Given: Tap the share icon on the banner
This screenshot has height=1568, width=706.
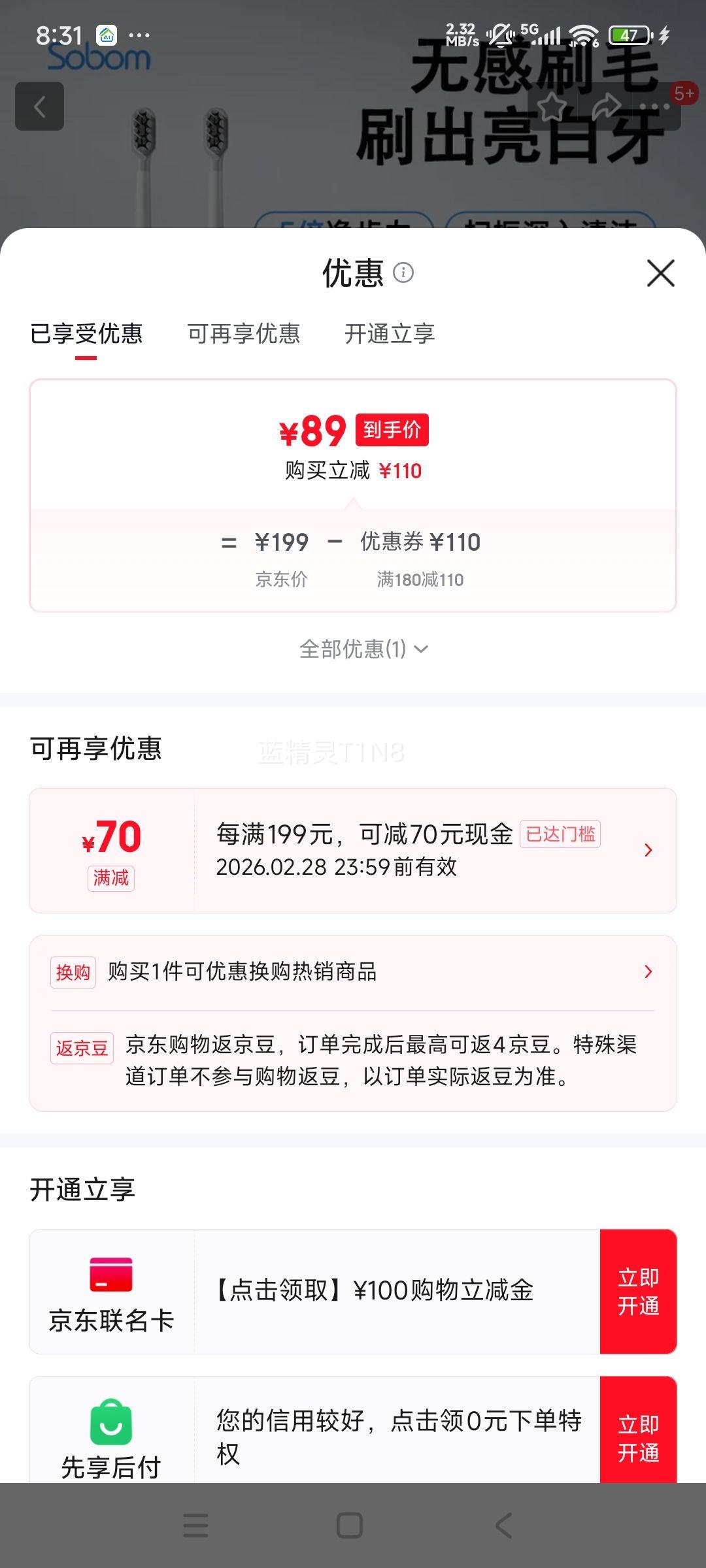Looking at the screenshot, I should point(607,105).
